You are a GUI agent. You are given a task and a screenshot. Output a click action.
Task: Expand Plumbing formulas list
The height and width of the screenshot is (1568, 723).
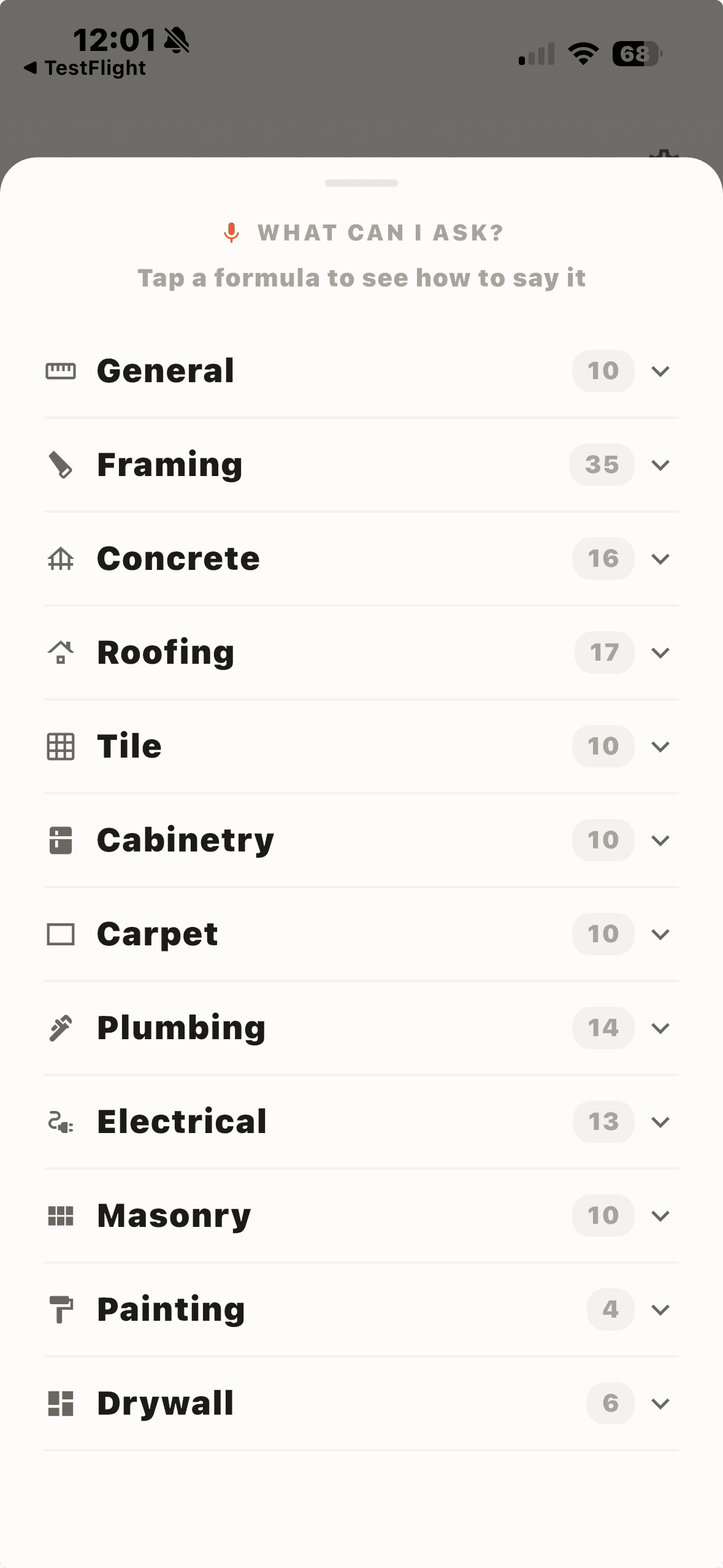pos(361,1028)
